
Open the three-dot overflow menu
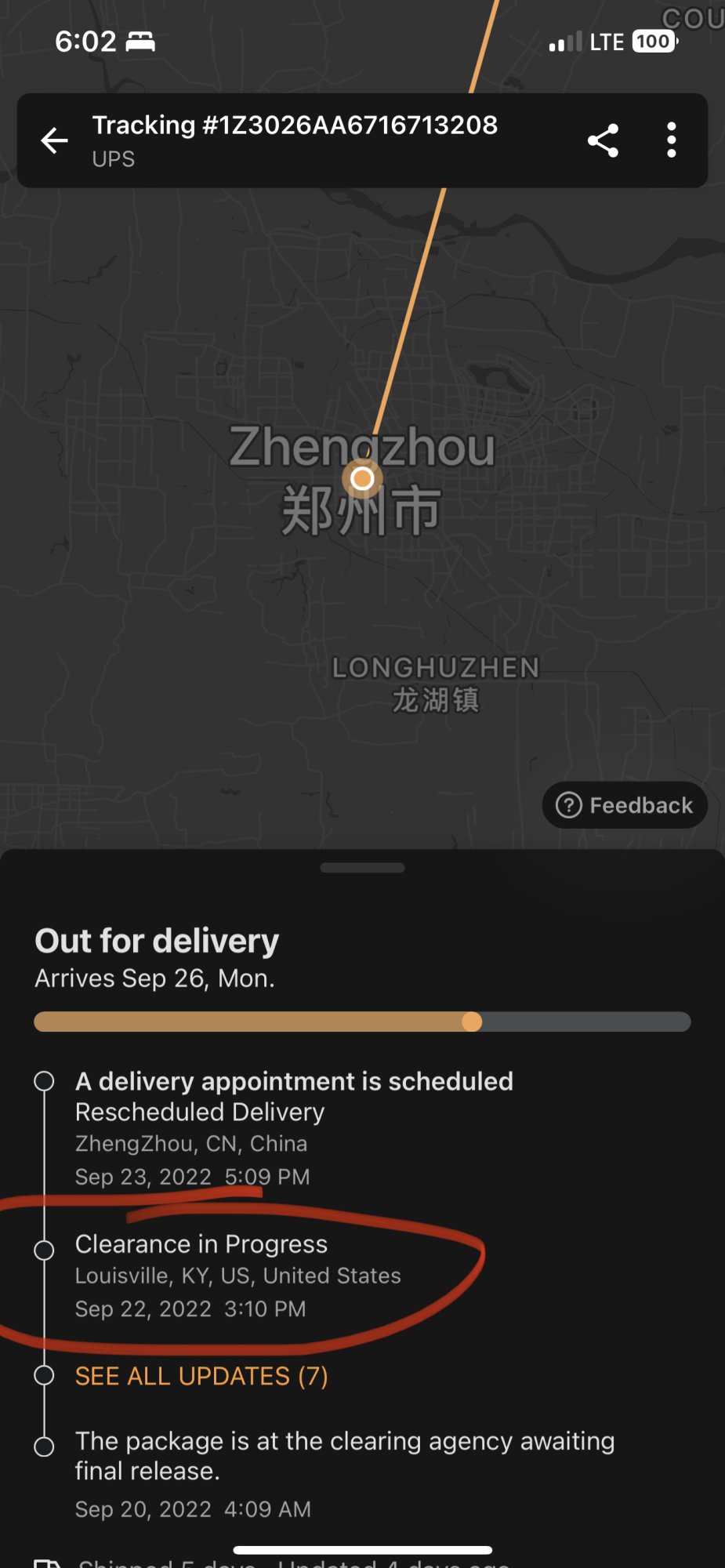pos(671,140)
